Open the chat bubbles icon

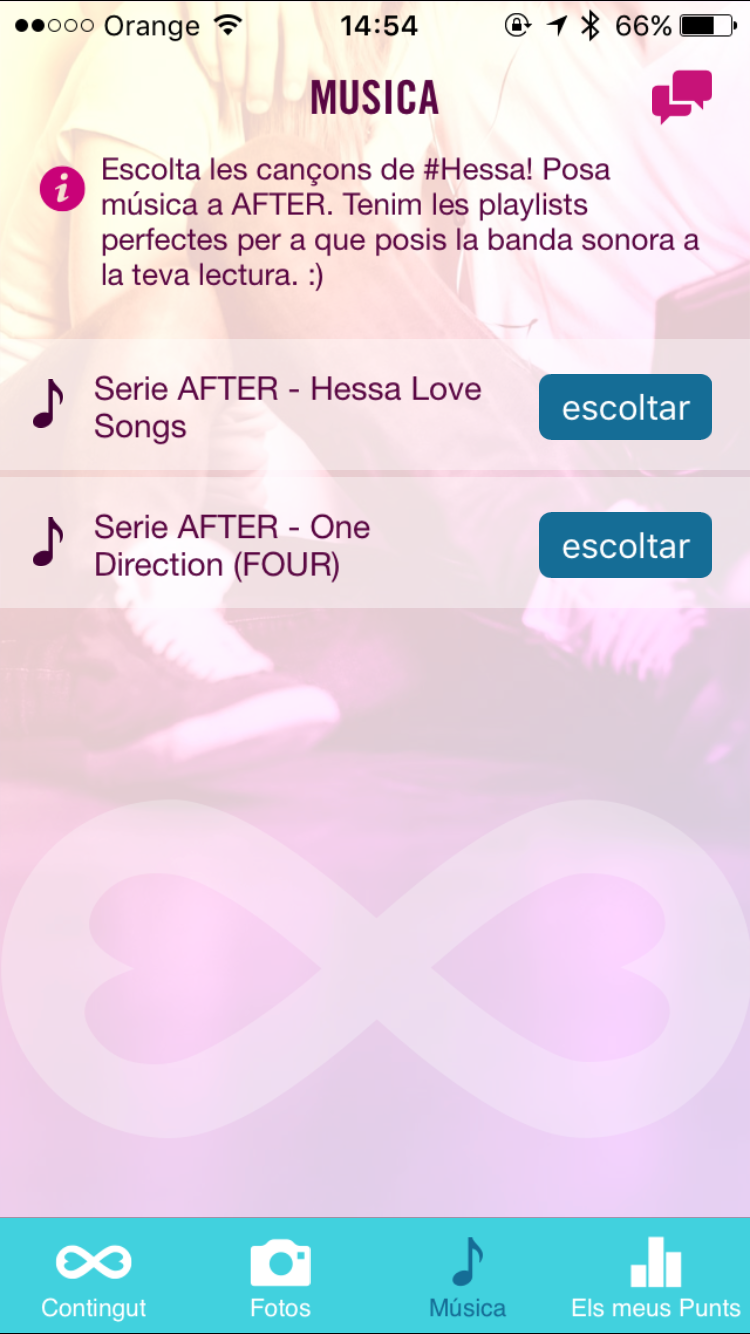(682, 97)
